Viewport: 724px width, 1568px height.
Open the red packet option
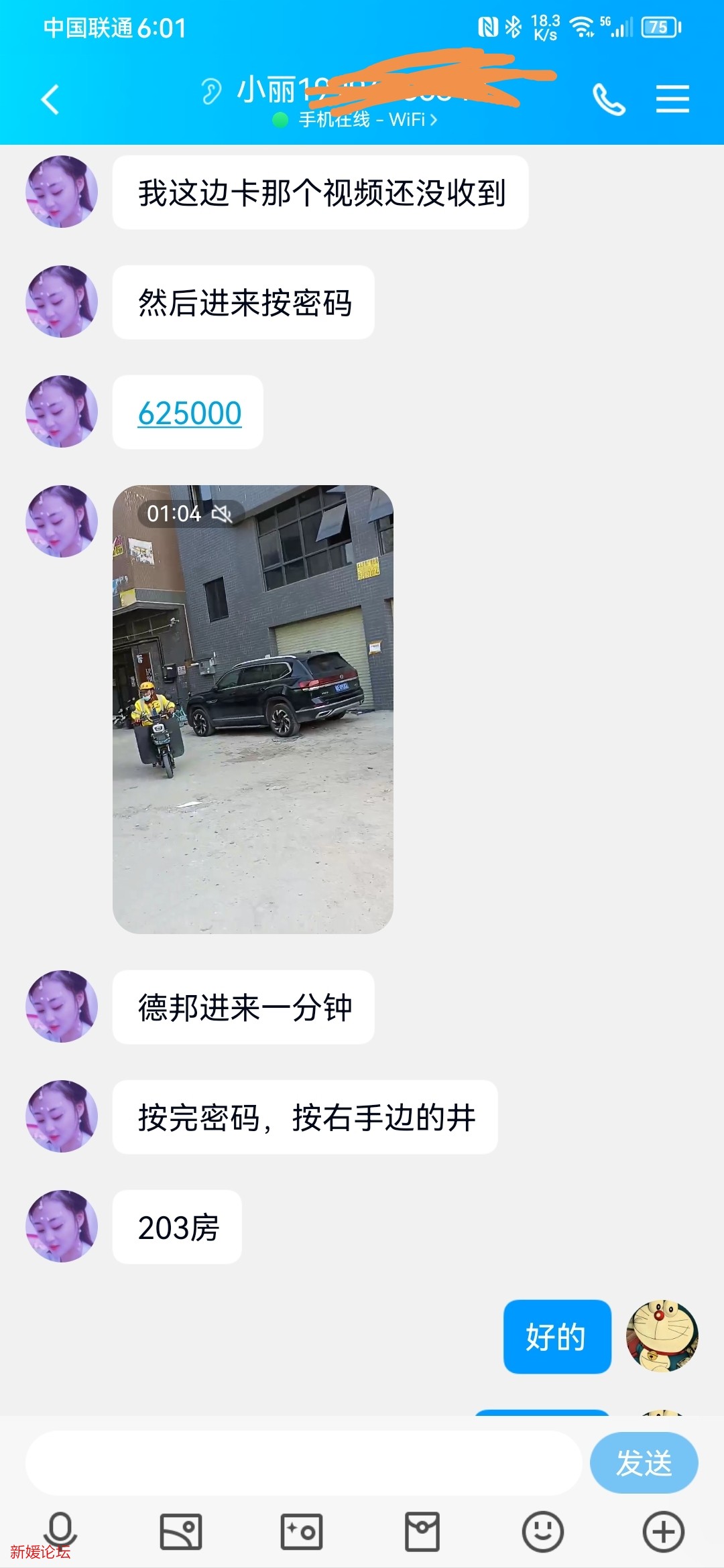click(x=422, y=1532)
